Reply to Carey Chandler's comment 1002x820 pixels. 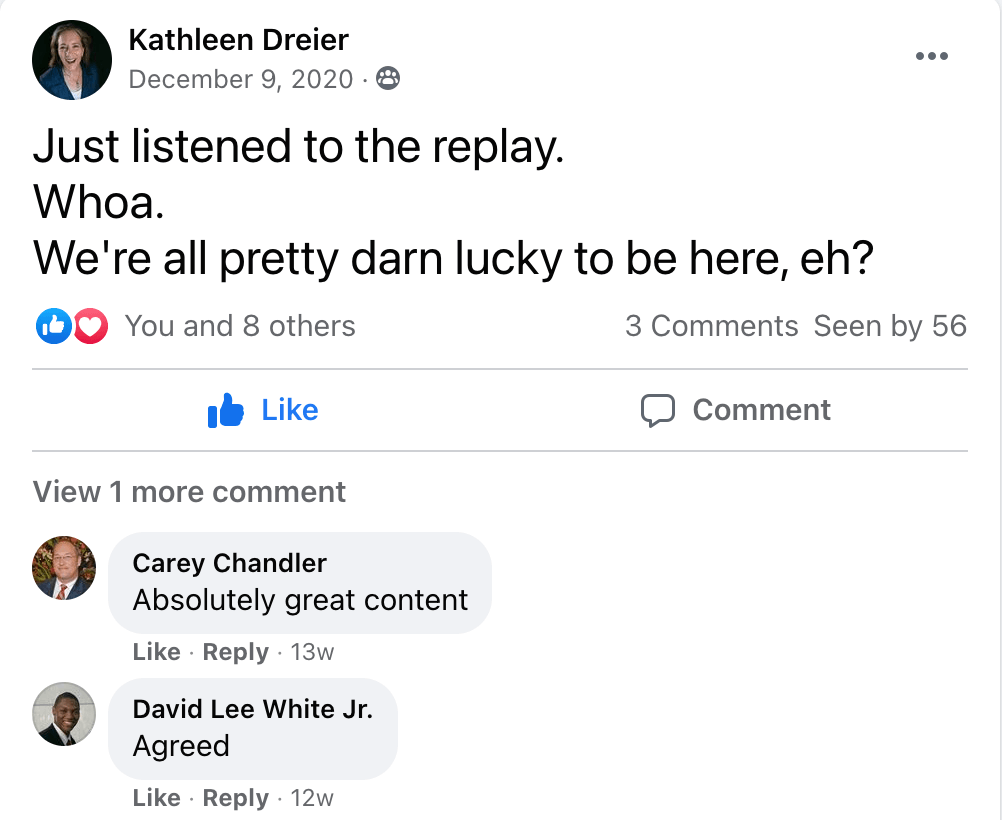(235, 652)
